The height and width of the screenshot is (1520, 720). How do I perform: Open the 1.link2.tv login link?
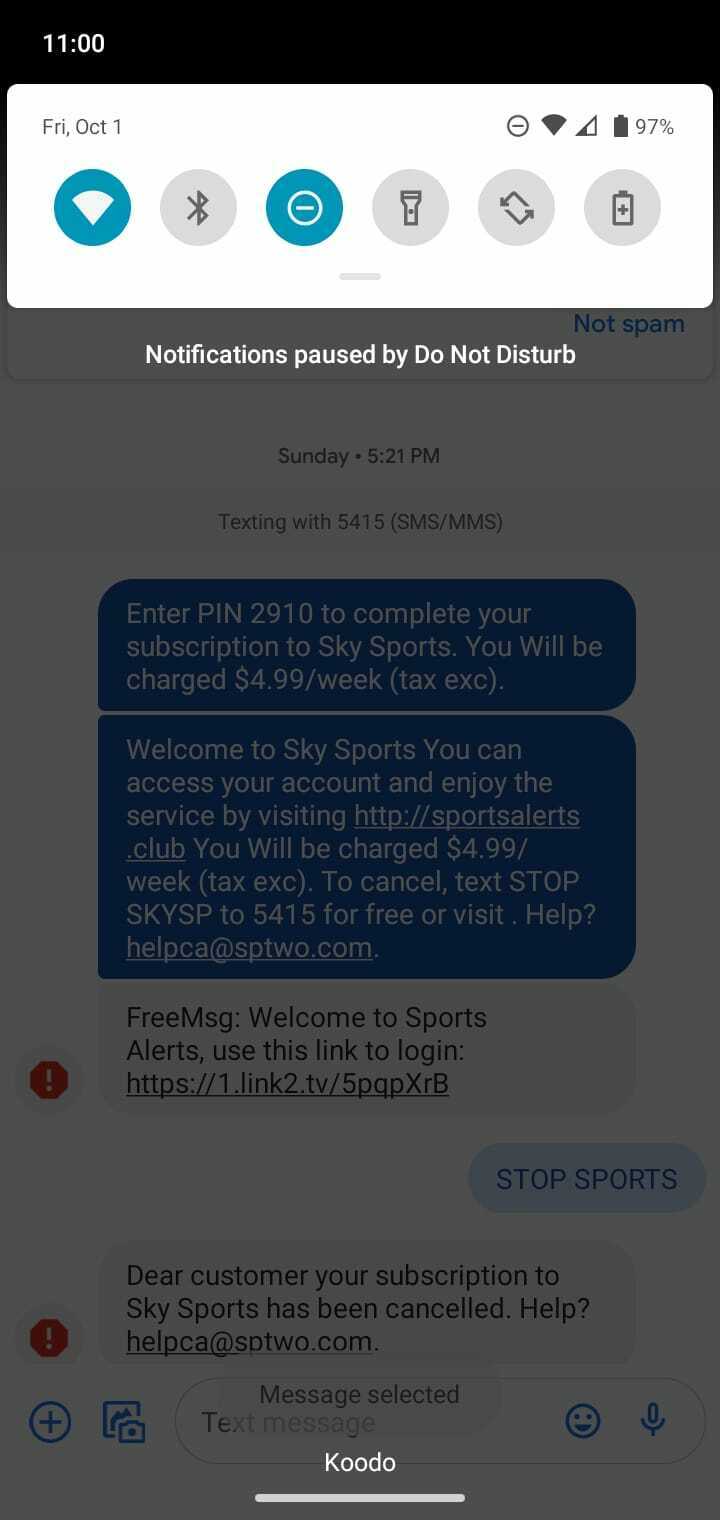pyautogui.click(x=287, y=1083)
